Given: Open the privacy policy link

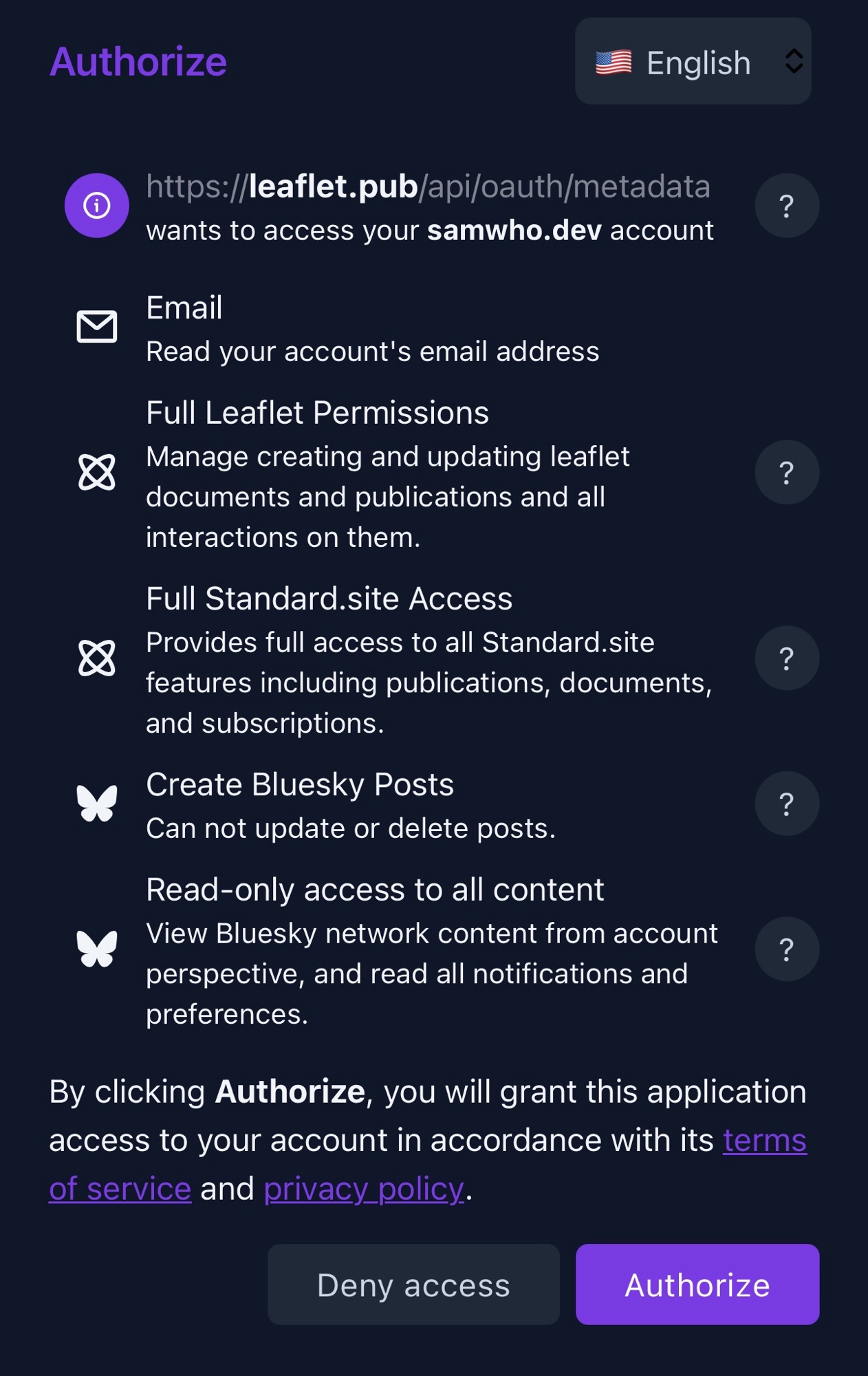Looking at the screenshot, I should click(364, 1189).
